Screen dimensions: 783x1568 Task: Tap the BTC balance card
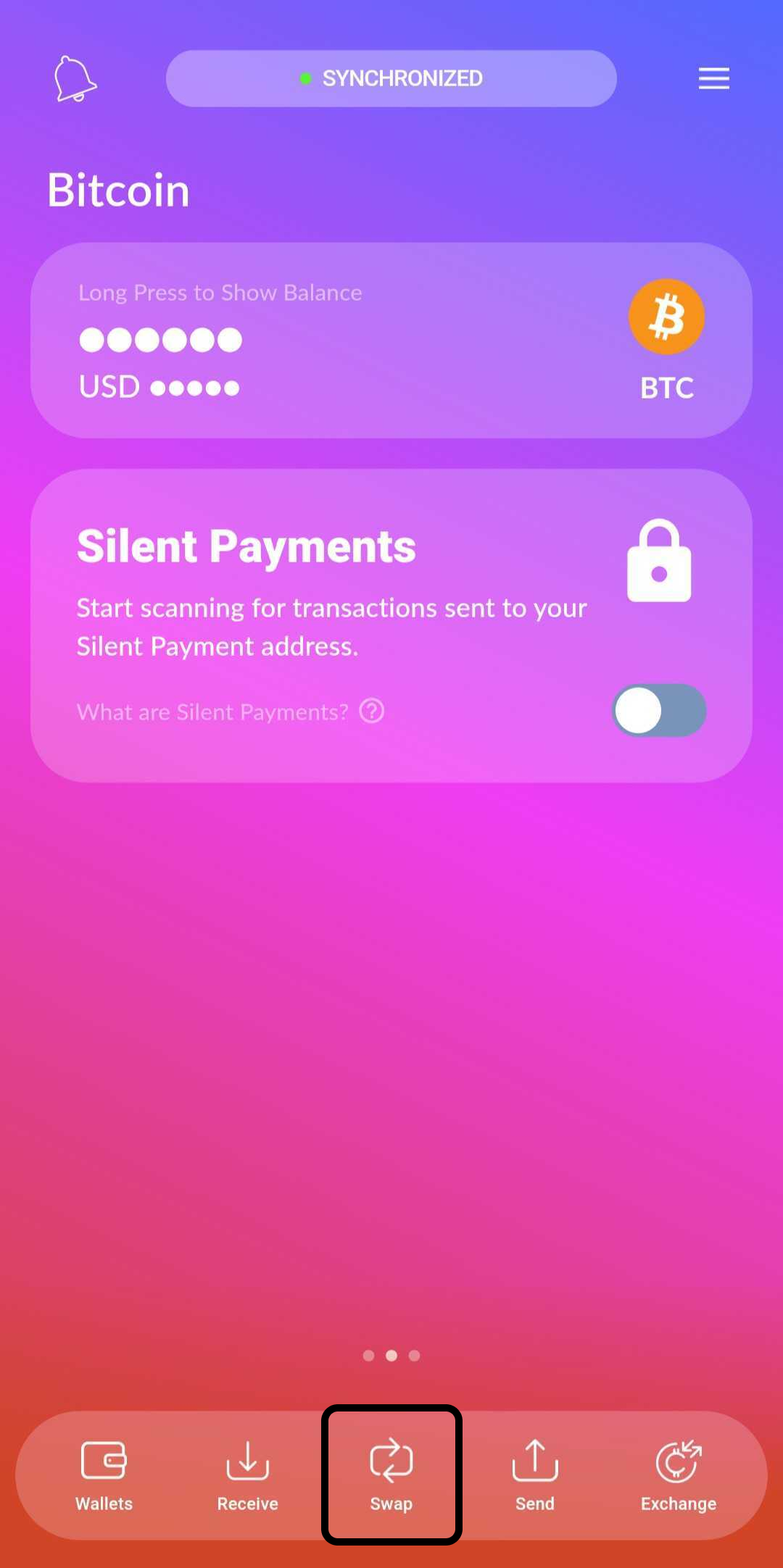(391, 340)
